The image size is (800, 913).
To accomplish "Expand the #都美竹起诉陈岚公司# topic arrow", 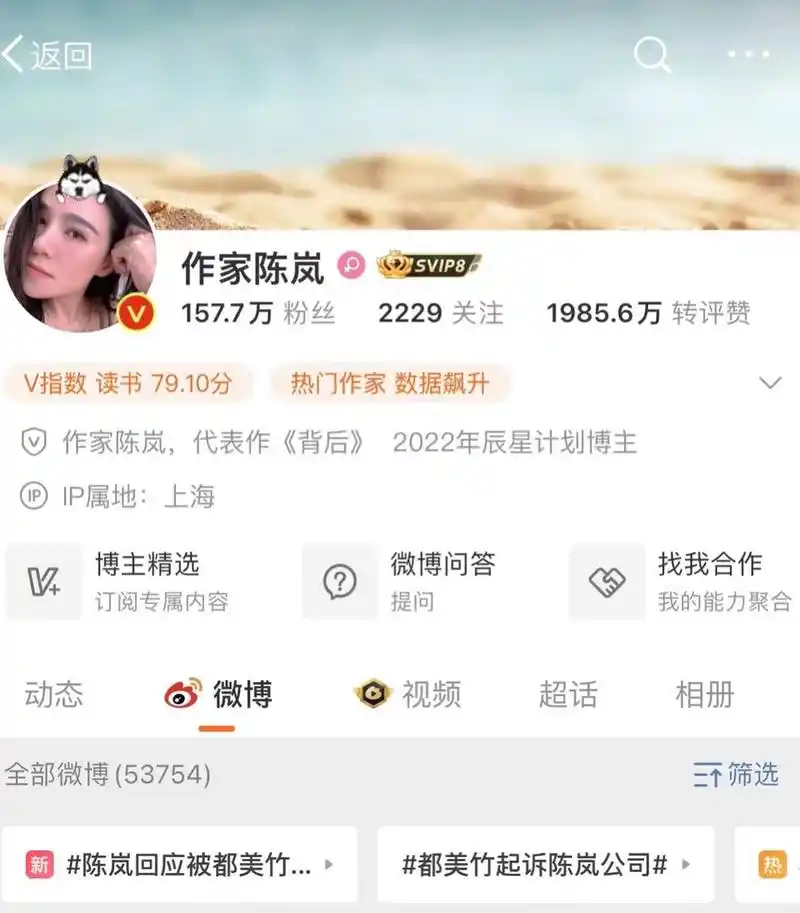I will [x=686, y=866].
